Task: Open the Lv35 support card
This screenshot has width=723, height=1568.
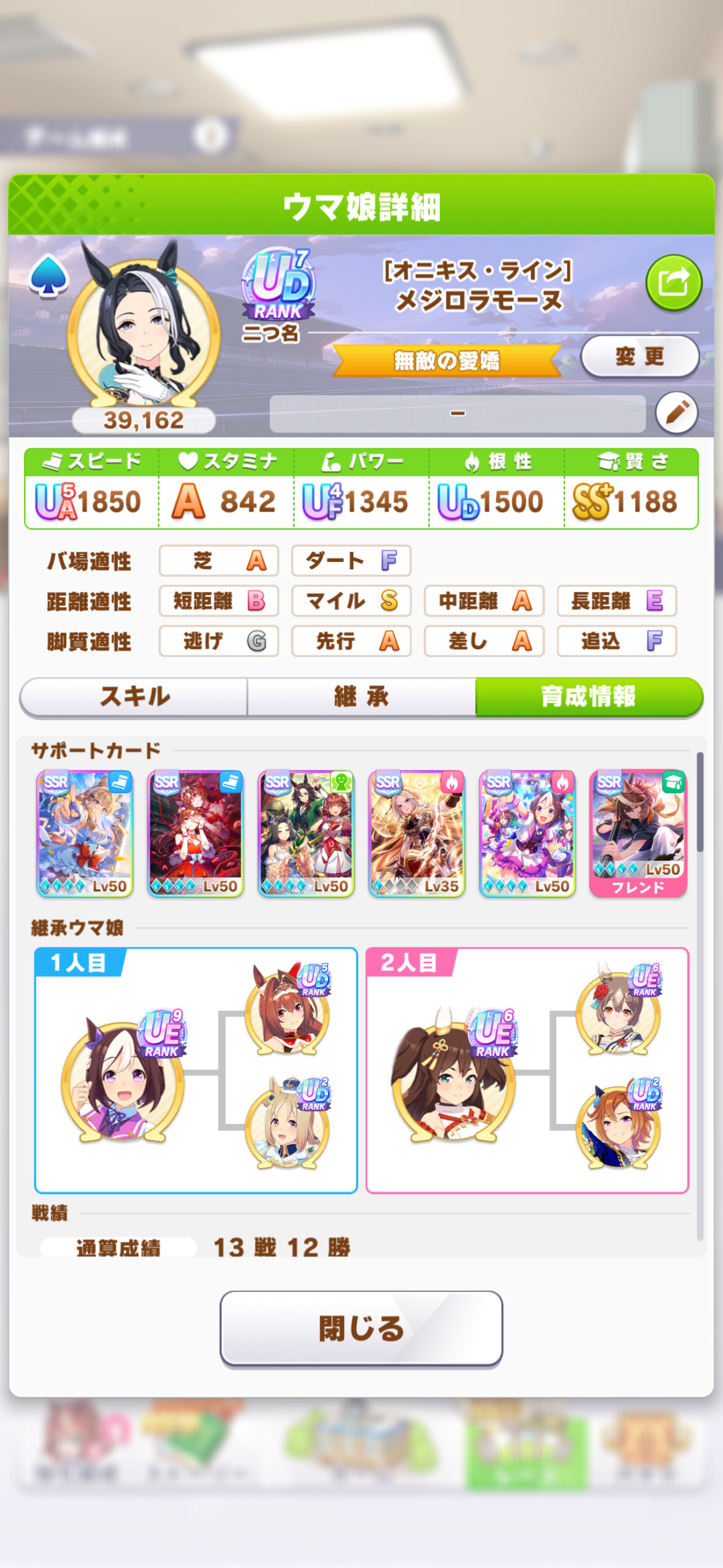Action: (x=416, y=834)
